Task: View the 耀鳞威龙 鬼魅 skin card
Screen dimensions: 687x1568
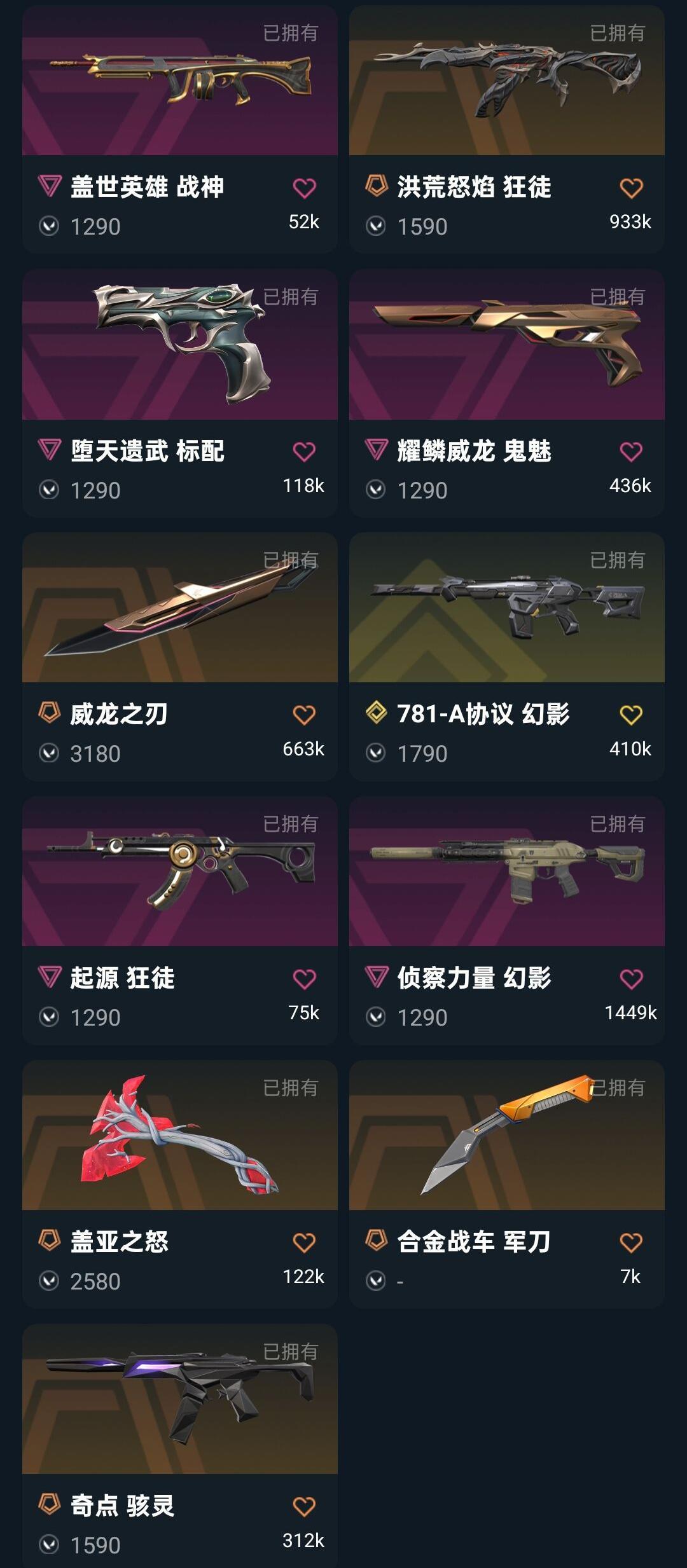Action: 507,394
